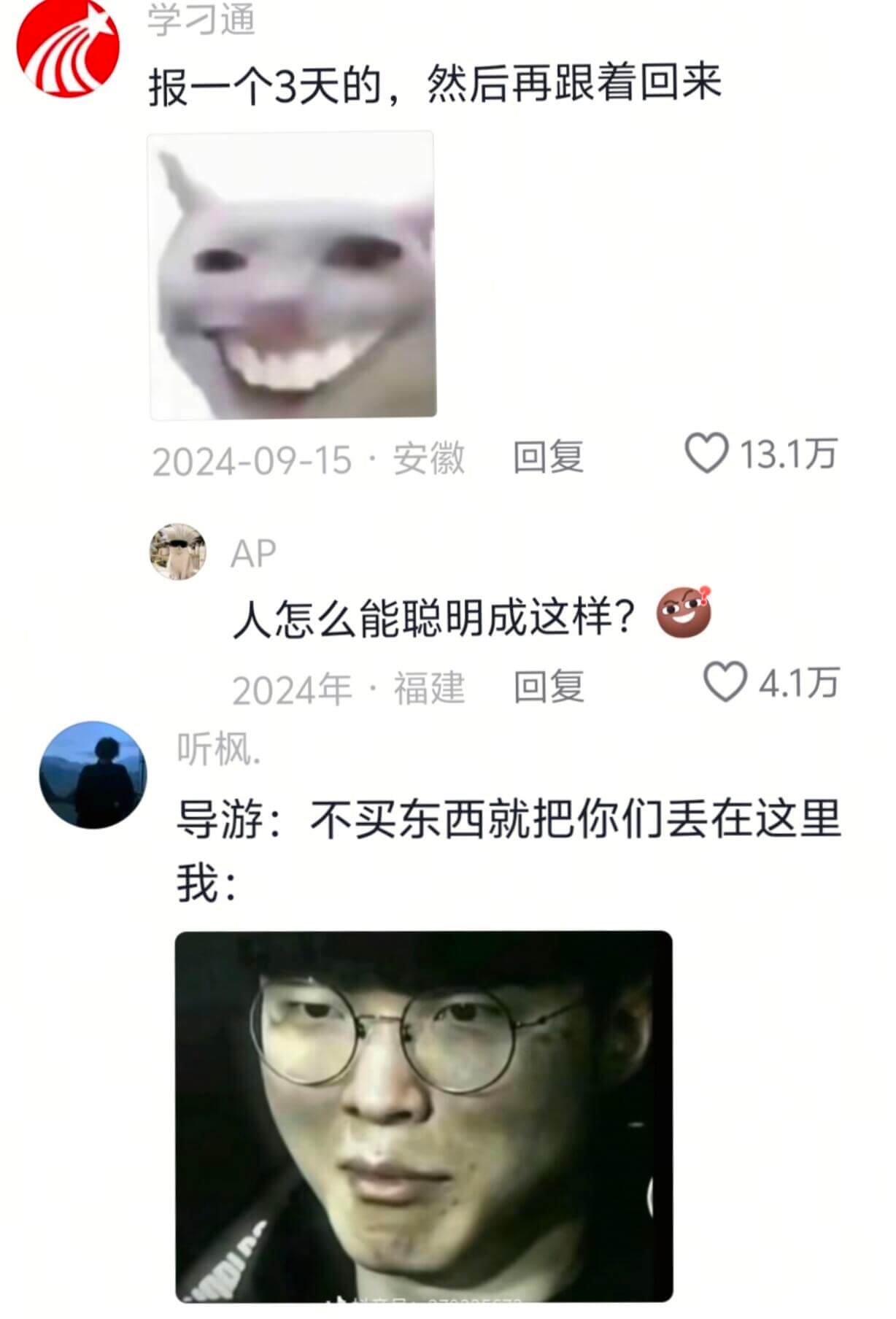Like AP's comment with 4.1万 likes
The height and width of the screenshot is (1319, 896).
click(x=725, y=682)
